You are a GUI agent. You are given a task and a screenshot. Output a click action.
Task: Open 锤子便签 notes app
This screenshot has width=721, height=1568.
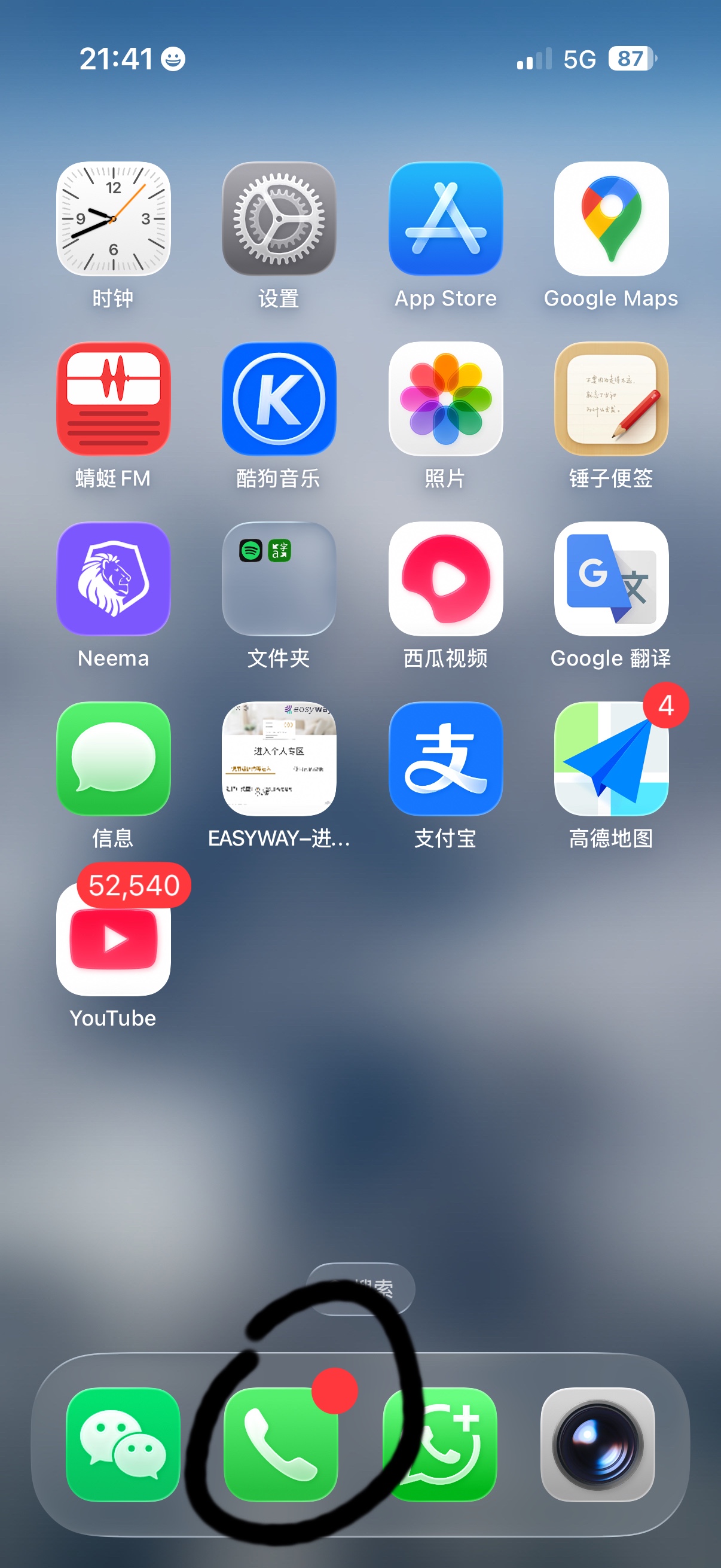pyautogui.click(x=611, y=399)
